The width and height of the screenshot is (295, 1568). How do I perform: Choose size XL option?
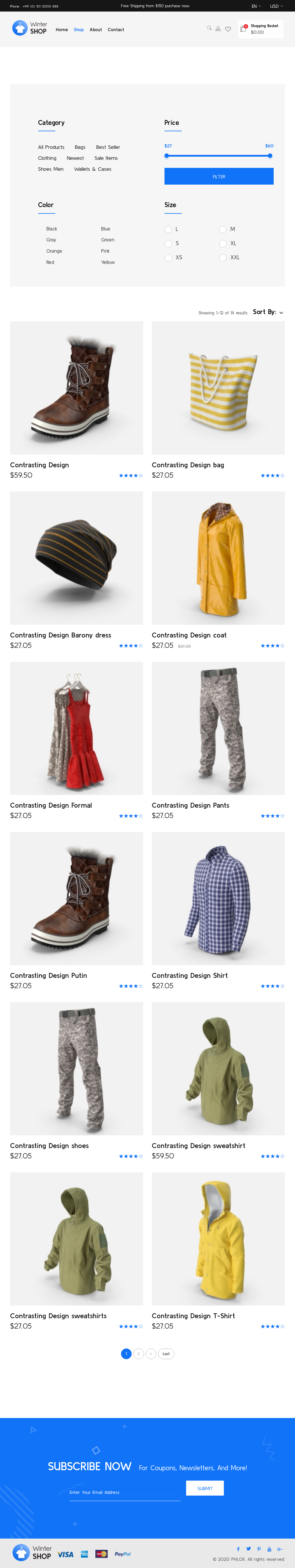(x=223, y=243)
